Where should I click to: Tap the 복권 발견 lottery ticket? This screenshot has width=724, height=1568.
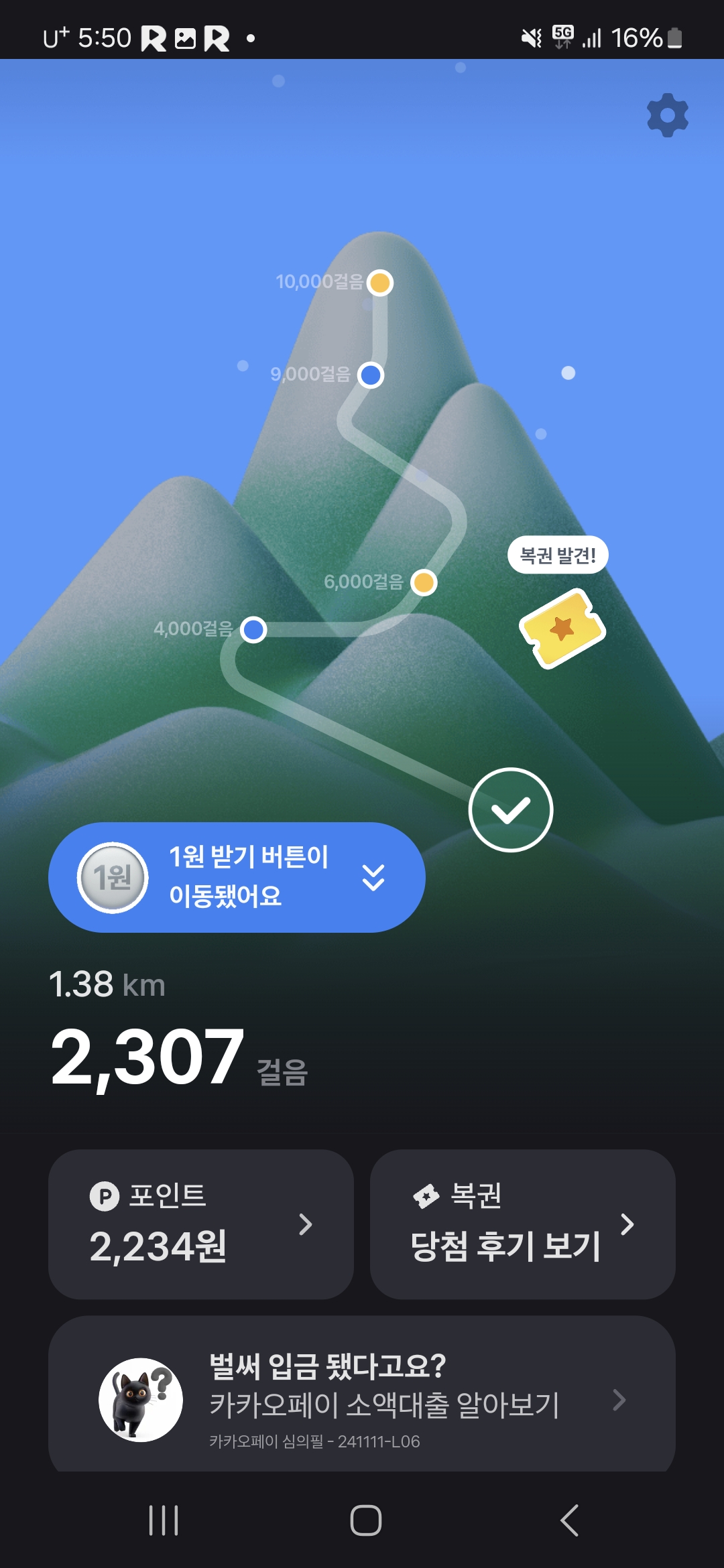pyautogui.click(x=562, y=628)
